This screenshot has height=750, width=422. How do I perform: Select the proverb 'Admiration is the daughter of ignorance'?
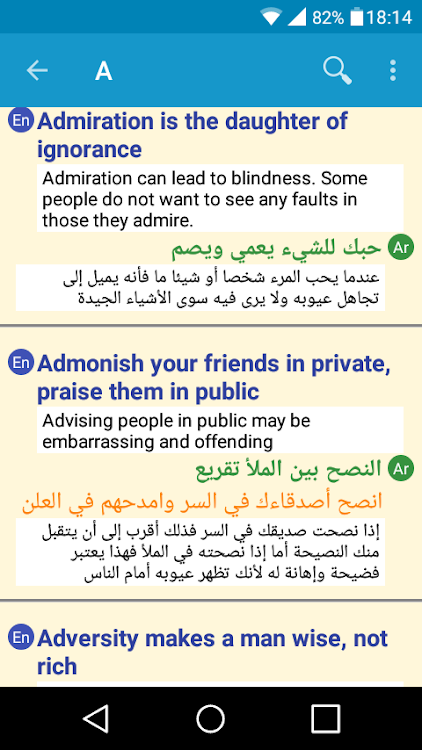pos(192,135)
